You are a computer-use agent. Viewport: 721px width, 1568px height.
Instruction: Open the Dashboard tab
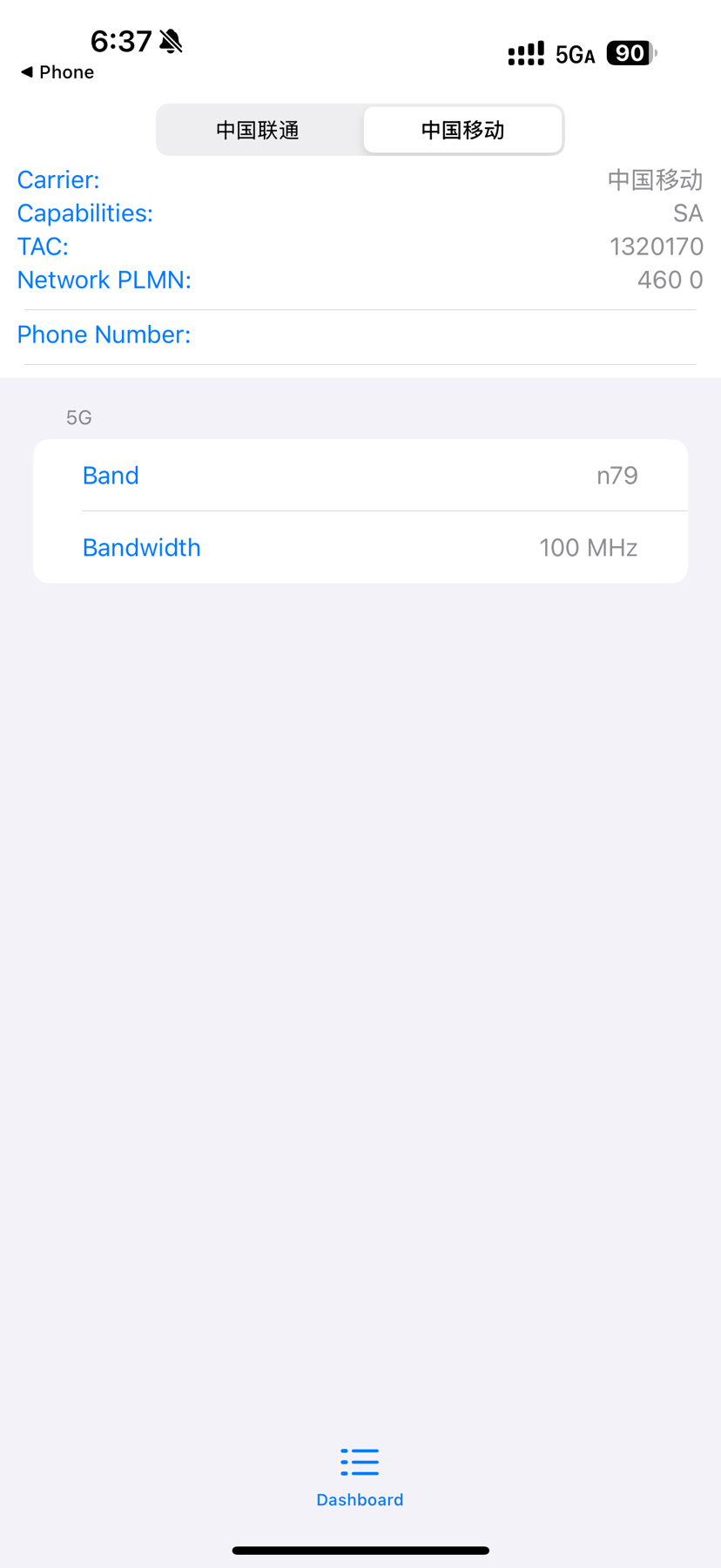click(x=360, y=1476)
